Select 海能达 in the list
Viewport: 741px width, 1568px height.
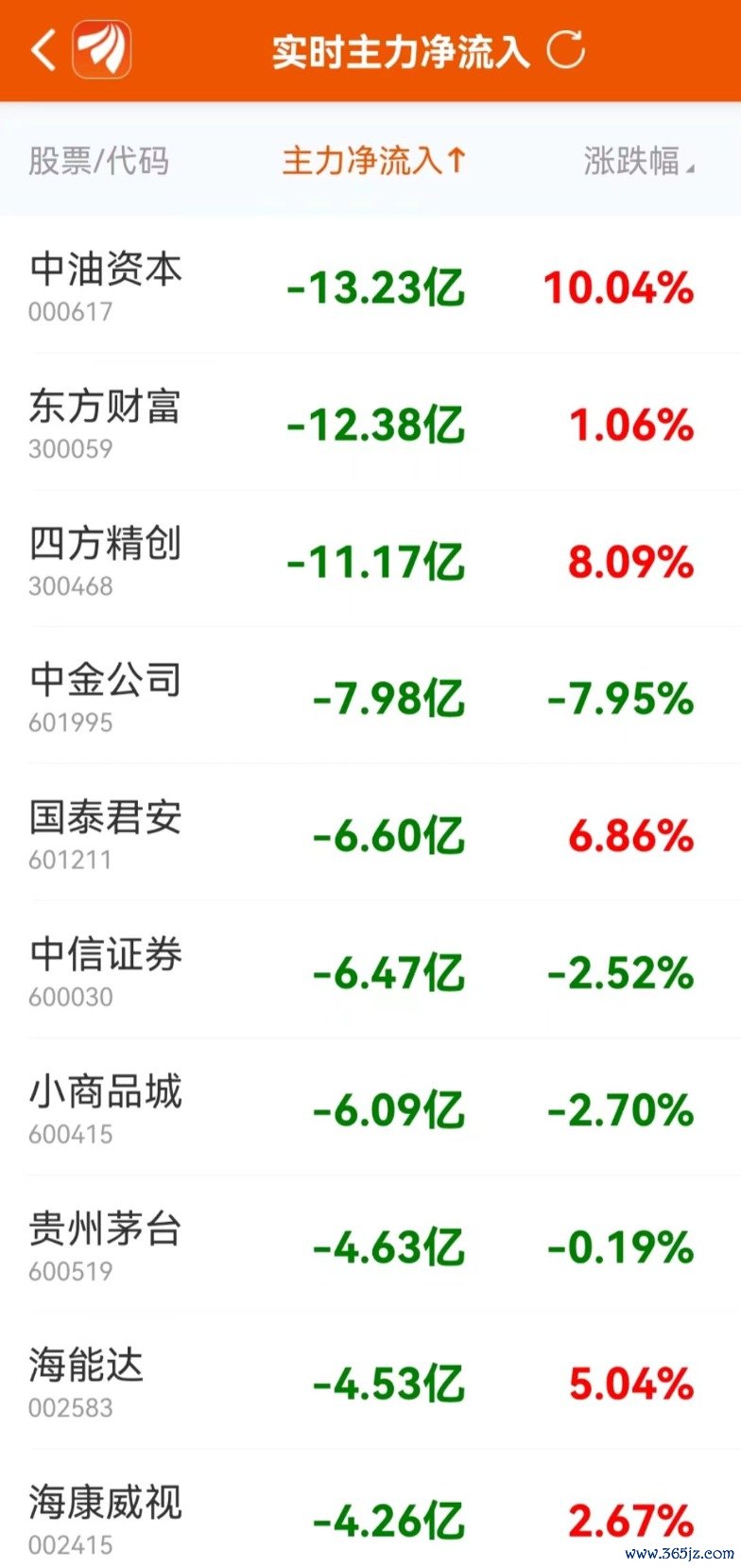[x=370, y=1382]
